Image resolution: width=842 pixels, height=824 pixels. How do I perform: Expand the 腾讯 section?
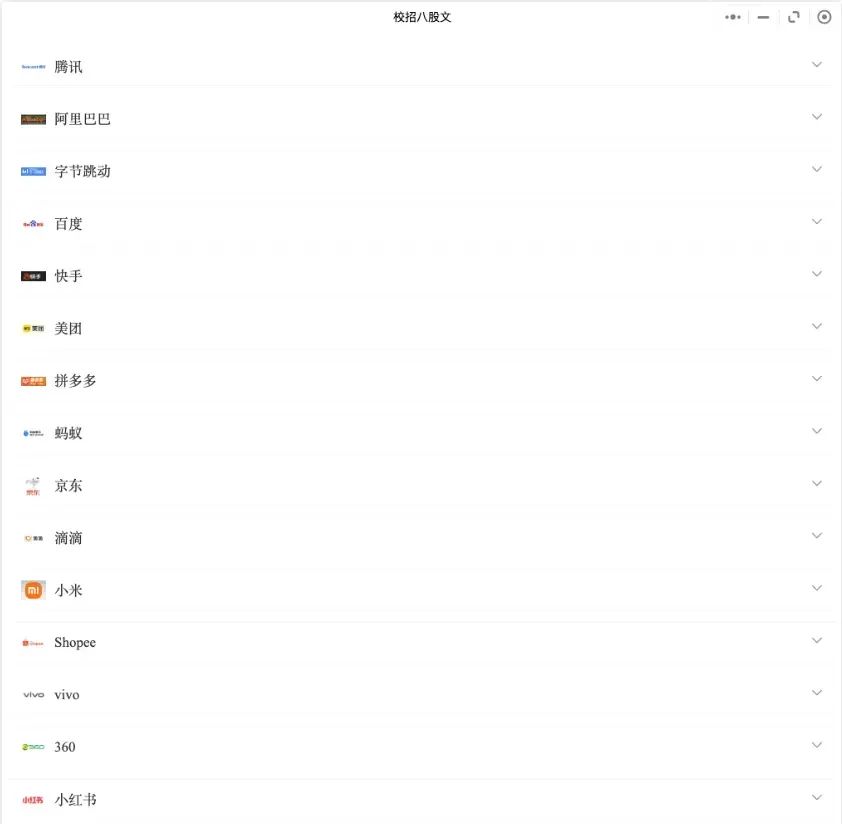click(x=816, y=65)
